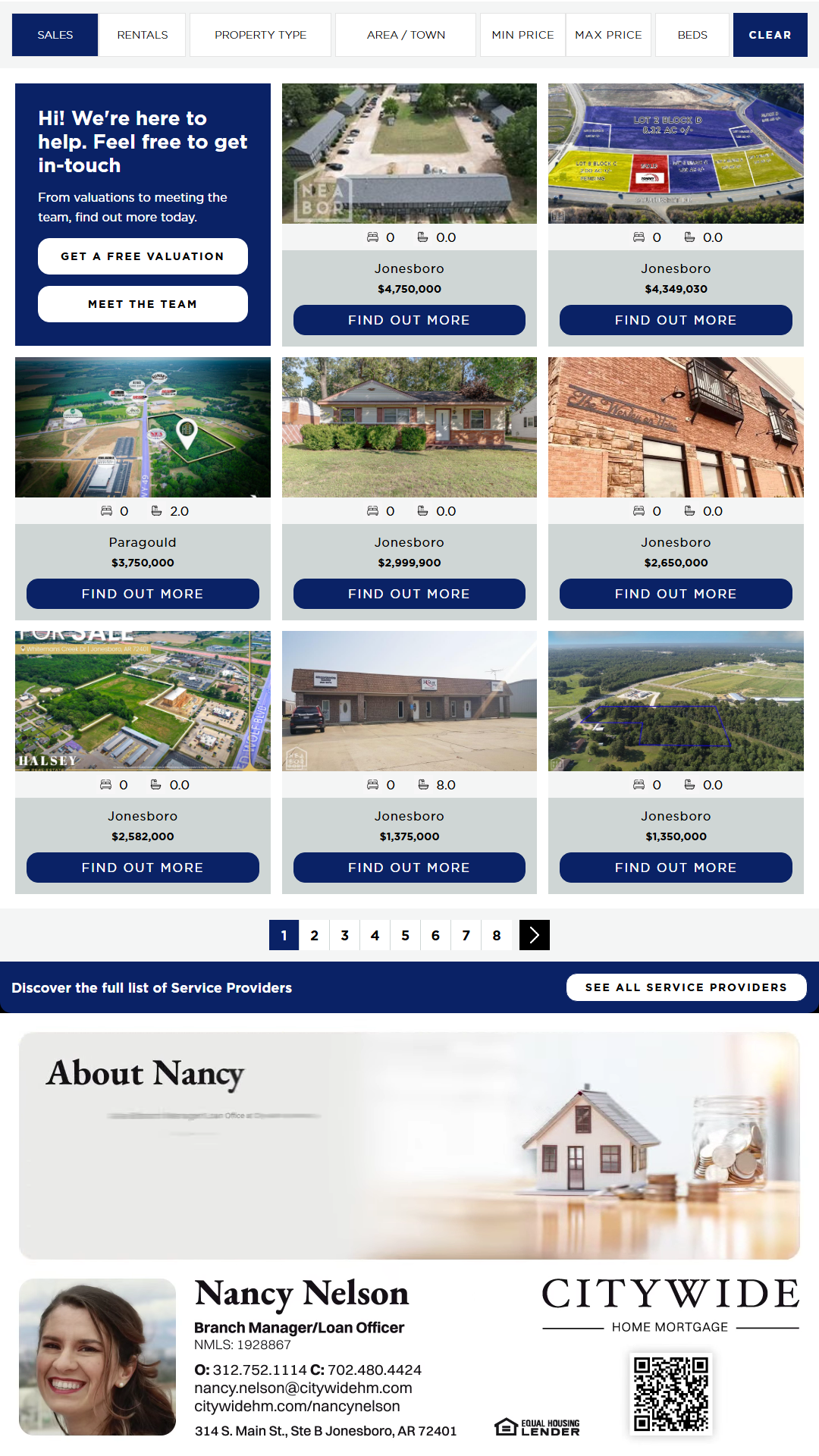Image resolution: width=819 pixels, height=1456 pixels.
Task: Find out more about the Paragould property
Action: [x=143, y=594]
